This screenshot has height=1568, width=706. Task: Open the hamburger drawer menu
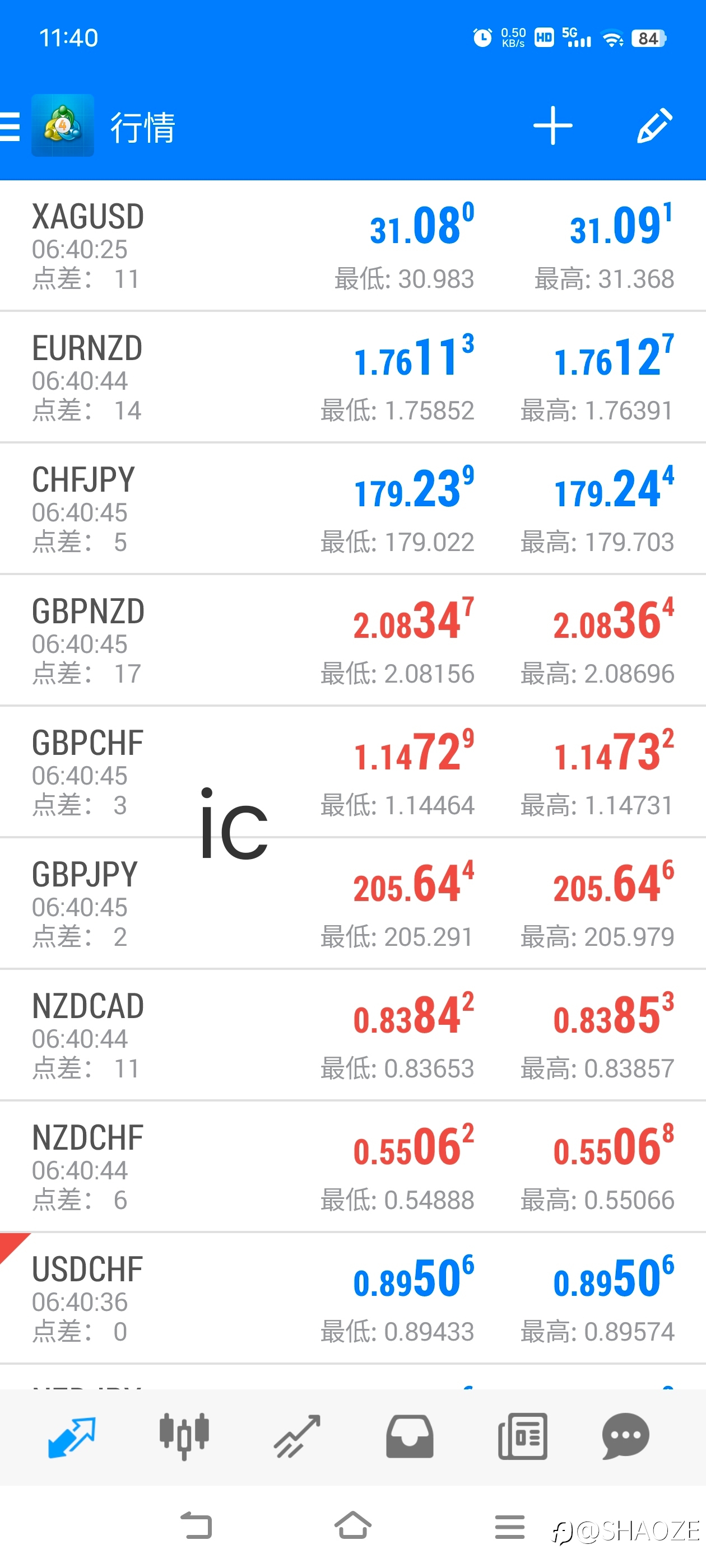coord(10,126)
